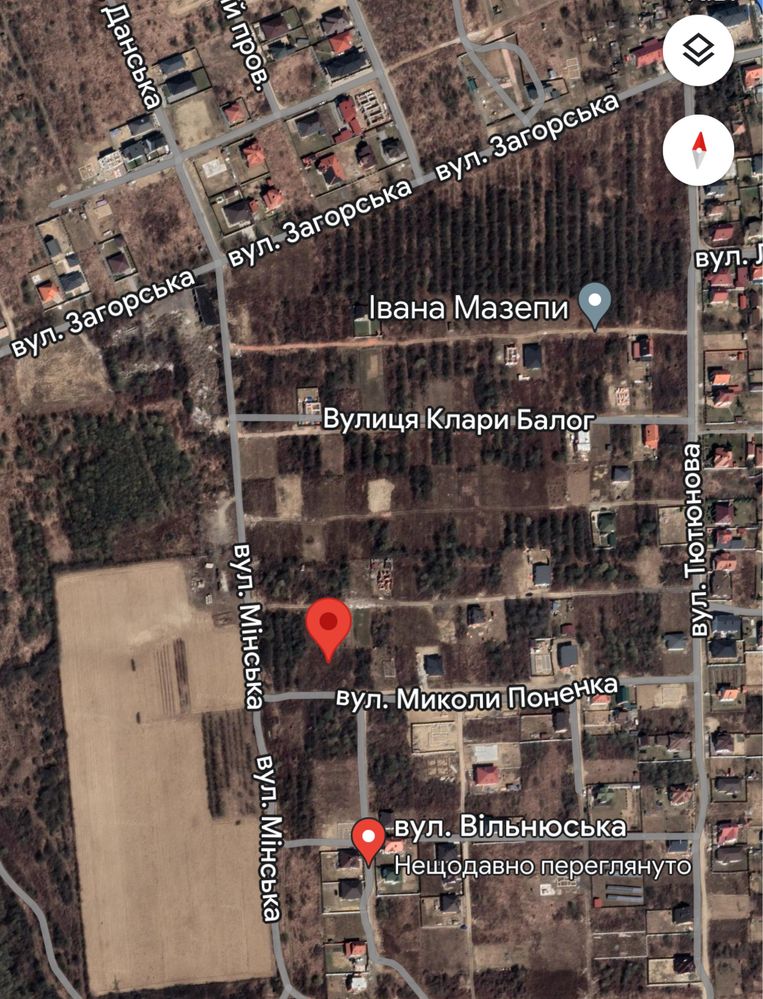
Task: Open the recently viewed pin on вул. Вільнюська
Action: pos(369,839)
